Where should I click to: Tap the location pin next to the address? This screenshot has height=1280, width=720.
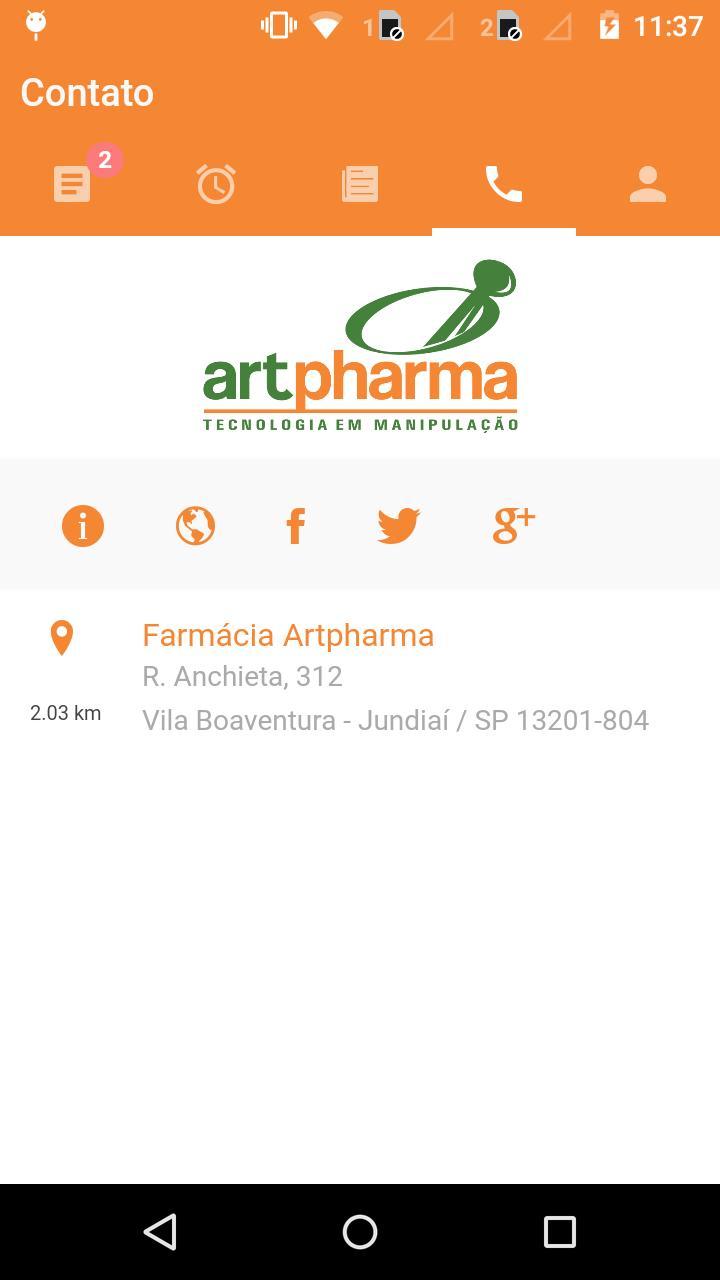[62, 635]
